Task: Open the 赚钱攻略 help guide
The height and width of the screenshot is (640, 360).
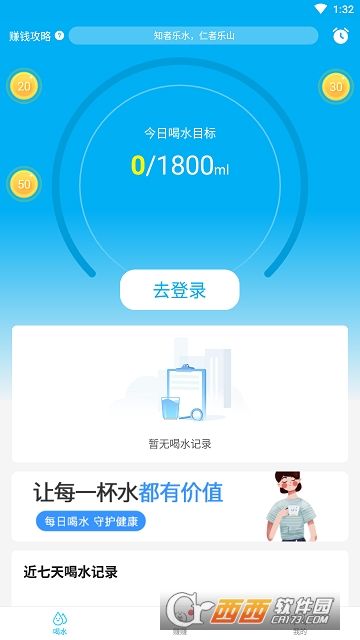Action: (36, 36)
